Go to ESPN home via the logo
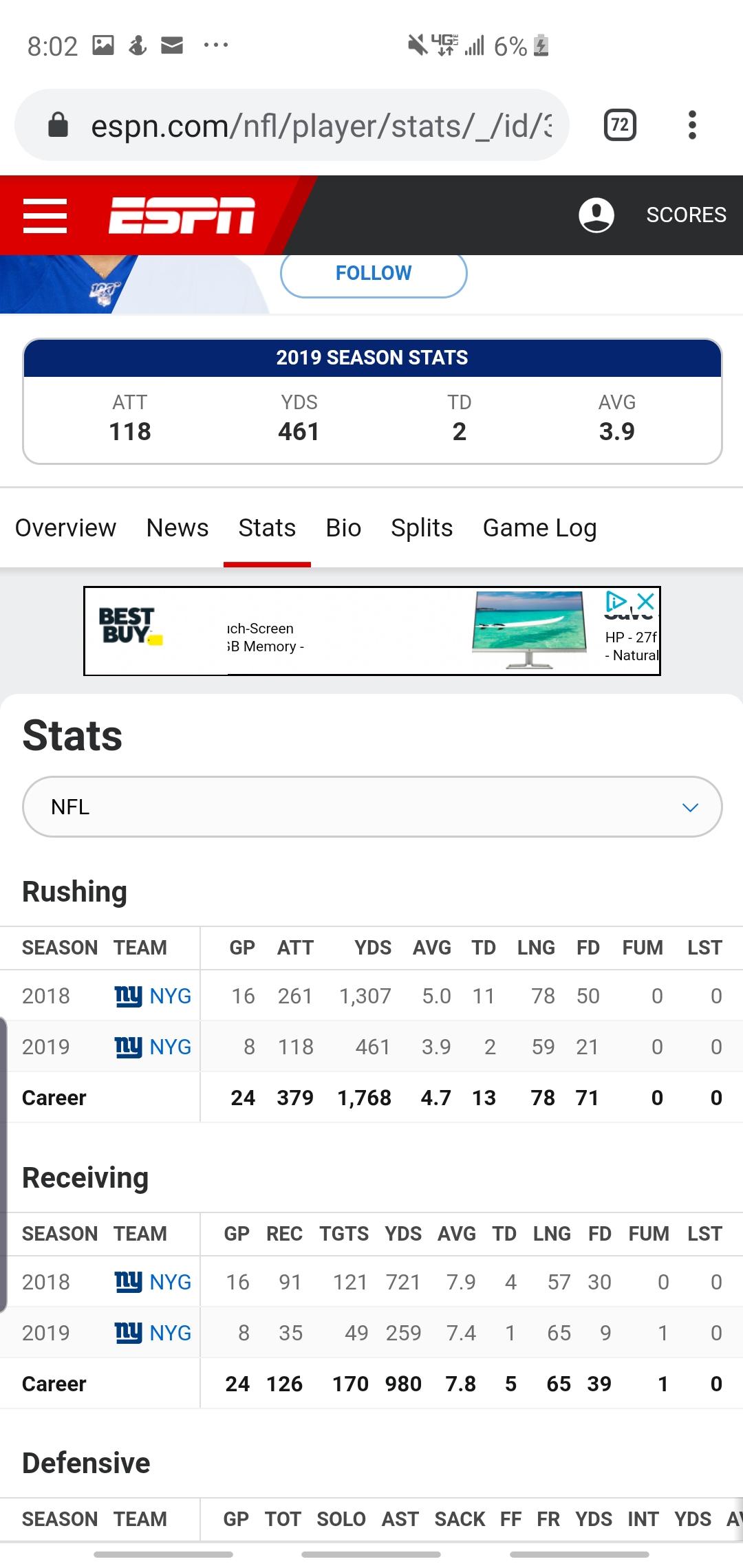743x1568 pixels. [182, 215]
